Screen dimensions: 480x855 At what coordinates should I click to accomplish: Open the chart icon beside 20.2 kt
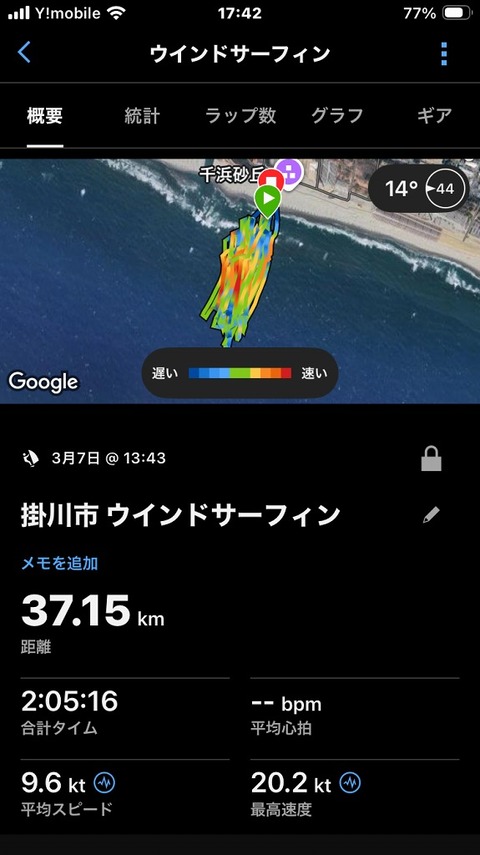coord(350,784)
